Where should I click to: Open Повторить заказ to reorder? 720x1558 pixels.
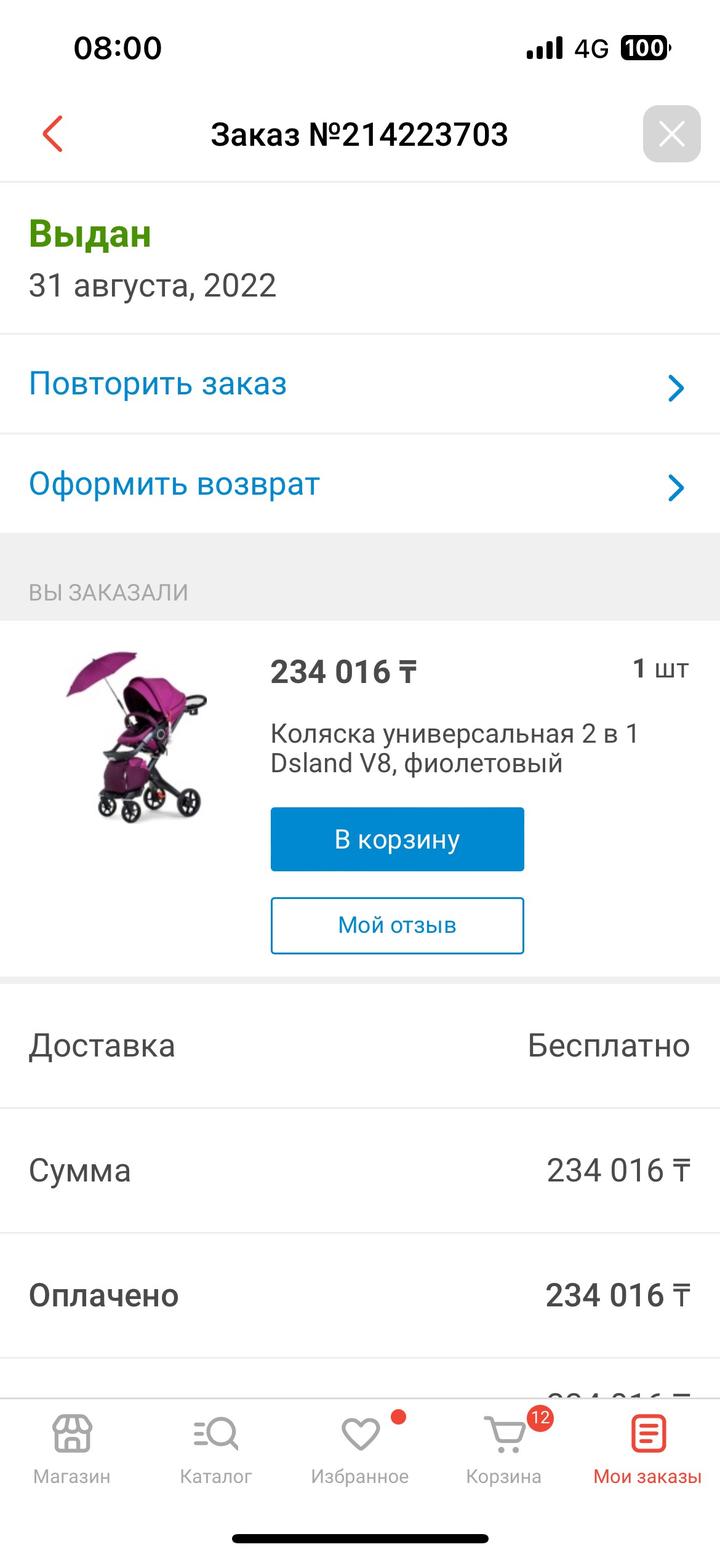tap(359, 384)
